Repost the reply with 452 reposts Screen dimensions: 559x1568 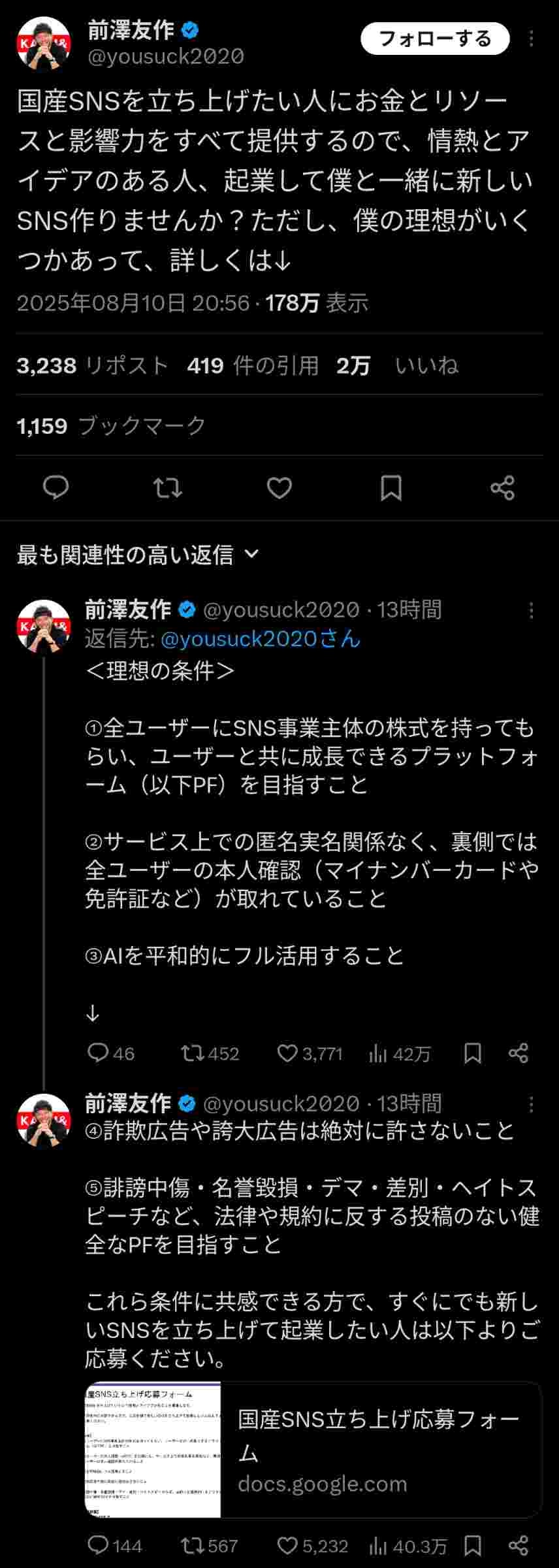(x=193, y=1053)
